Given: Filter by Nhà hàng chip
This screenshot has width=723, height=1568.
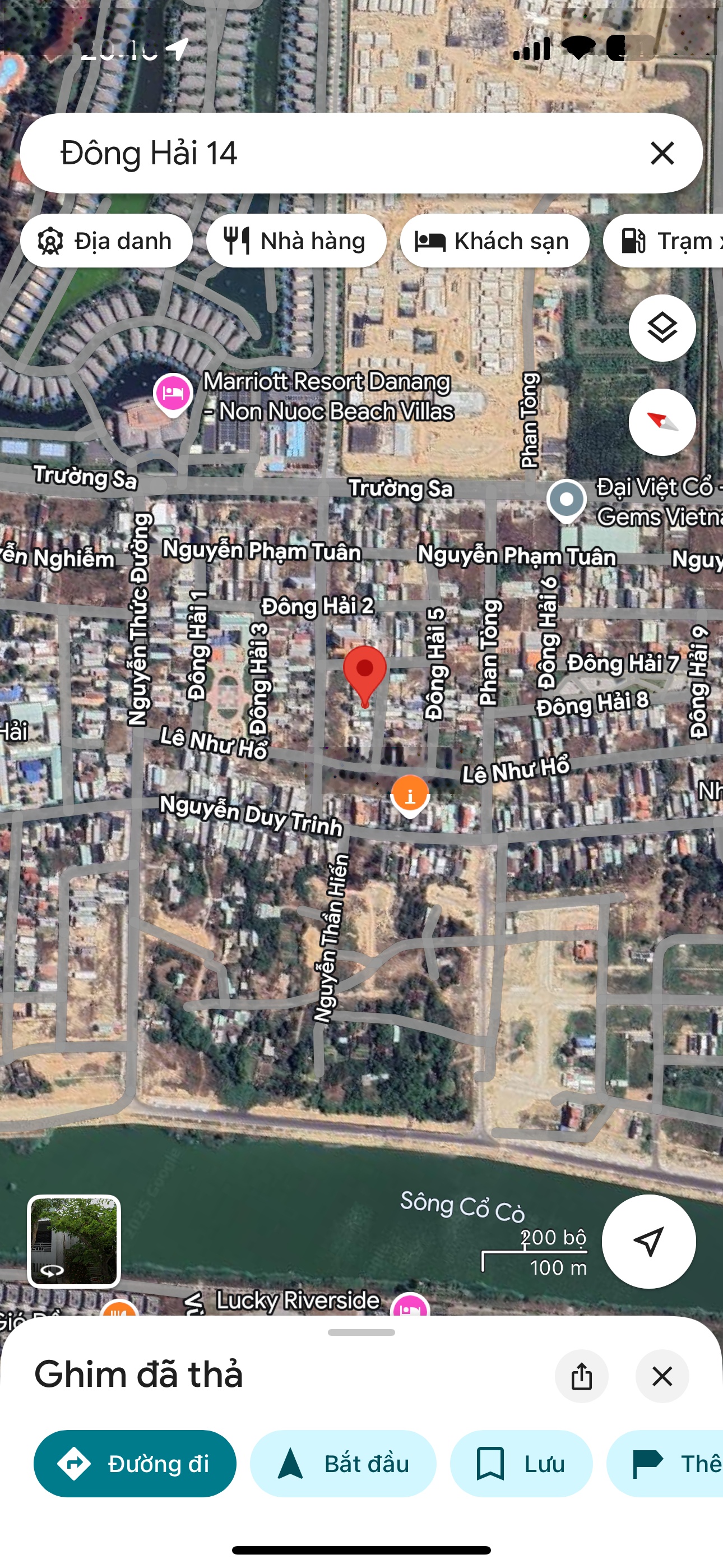Looking at the screenshot, I should click(296, 241).
